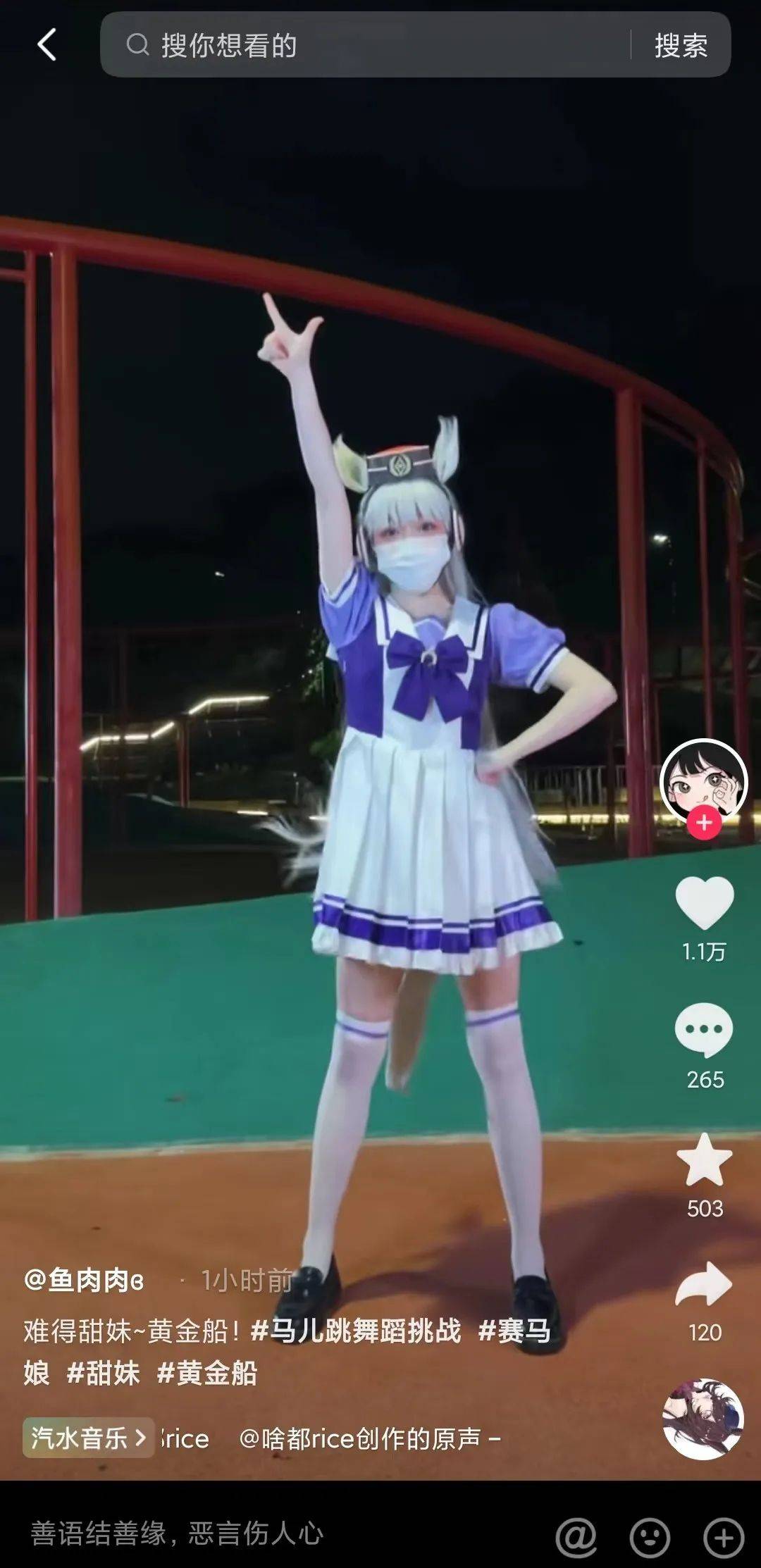Viewport: 761px width, 1568px height.
Task: Open the original sound by @啥都rice
Action: [x=370, y=1438]
